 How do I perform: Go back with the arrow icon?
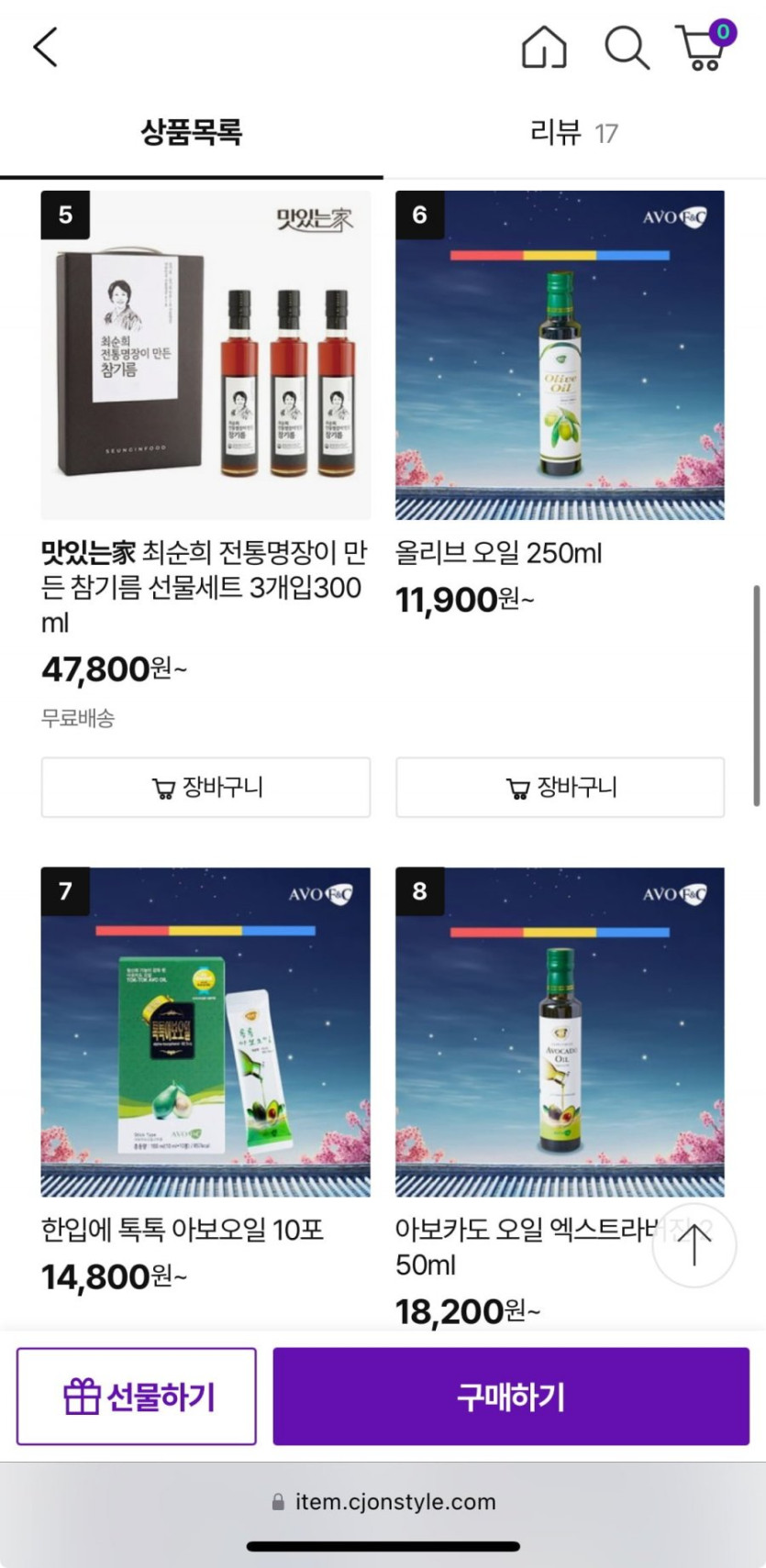click(x=46, y=47)
